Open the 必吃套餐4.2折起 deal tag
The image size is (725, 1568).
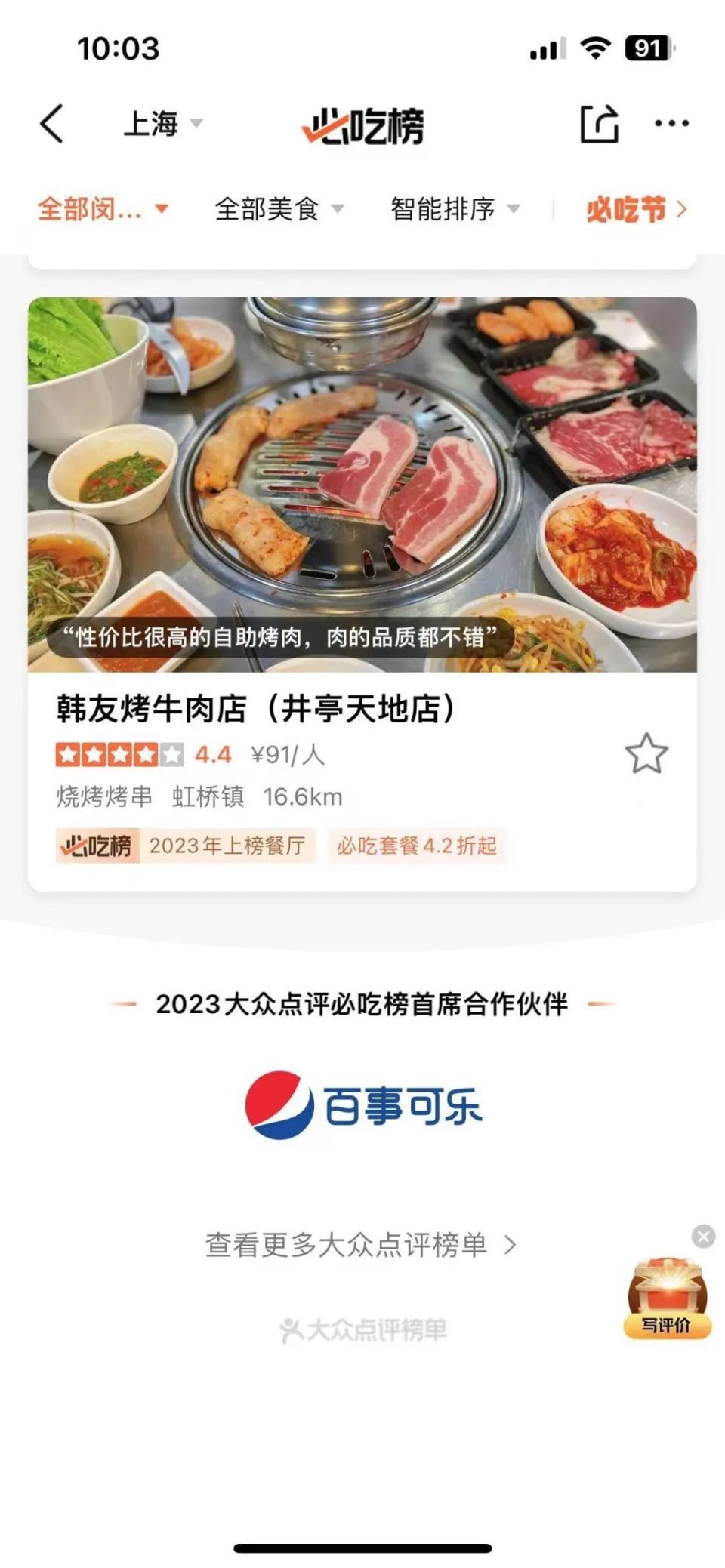[x=416, y=846]
